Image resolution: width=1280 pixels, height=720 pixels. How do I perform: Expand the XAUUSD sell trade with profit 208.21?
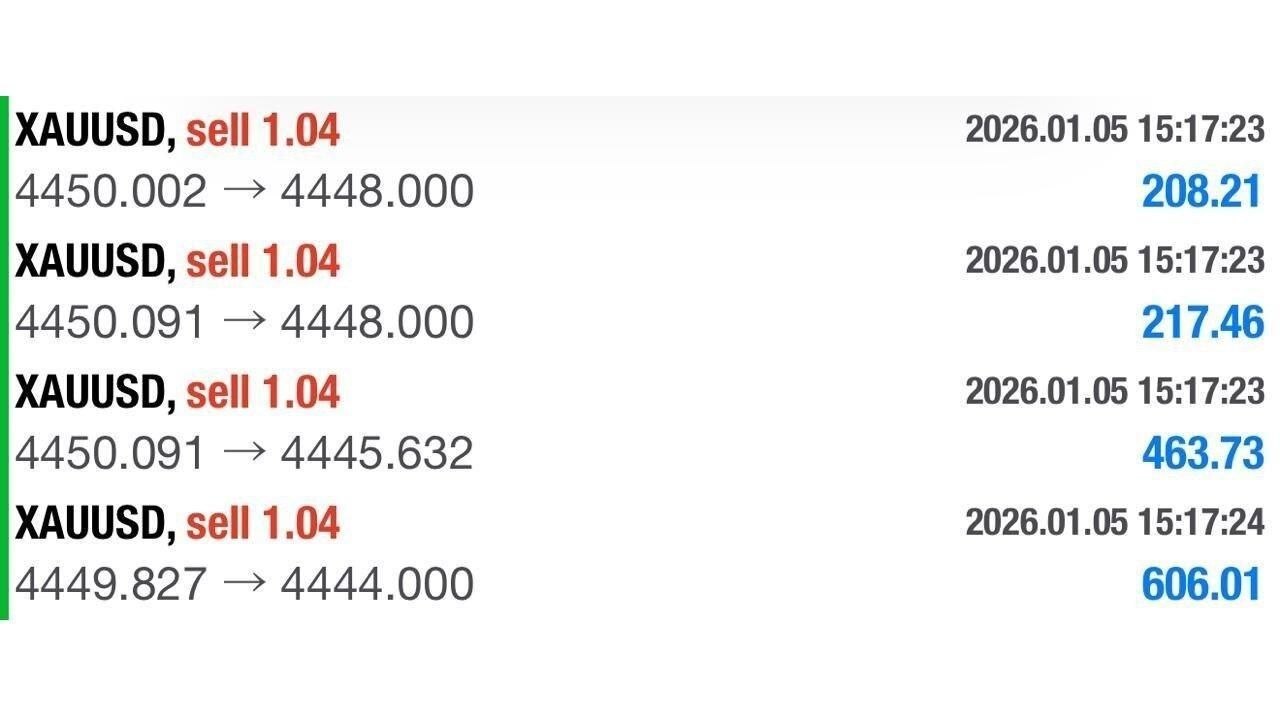640,161
